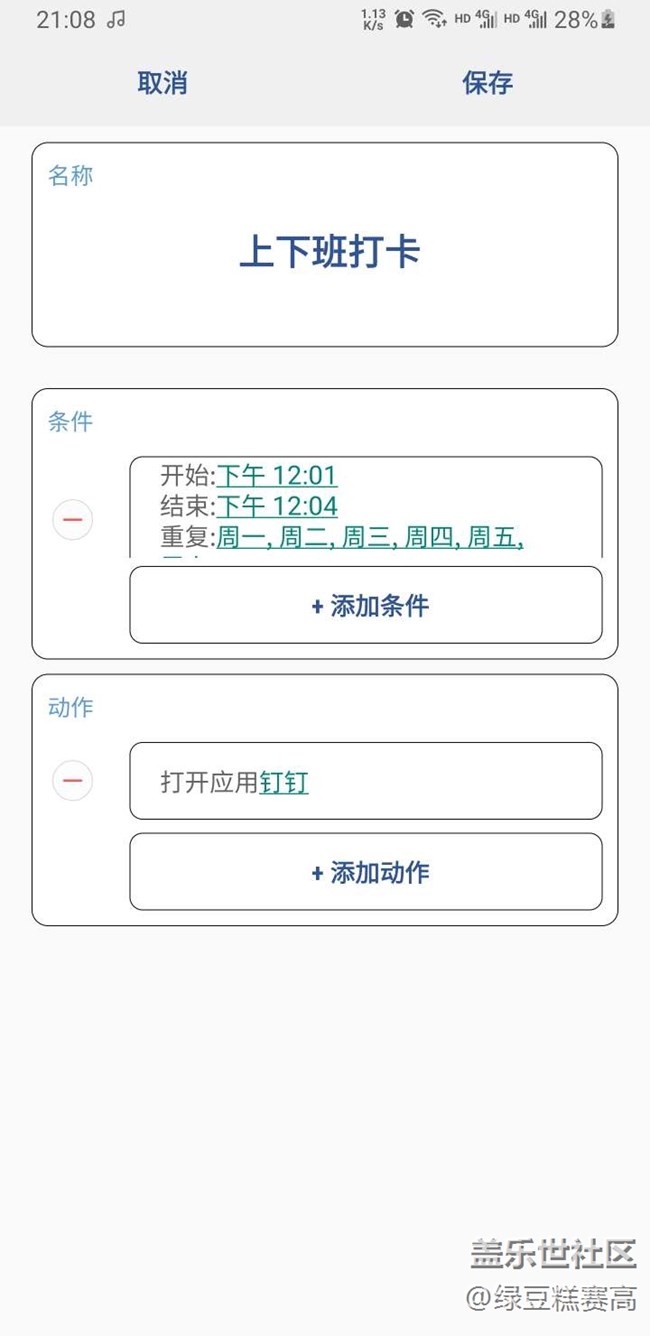Change the end time 下午 12:04
The height and width of the screenshot is (1336, 650).
277,506
